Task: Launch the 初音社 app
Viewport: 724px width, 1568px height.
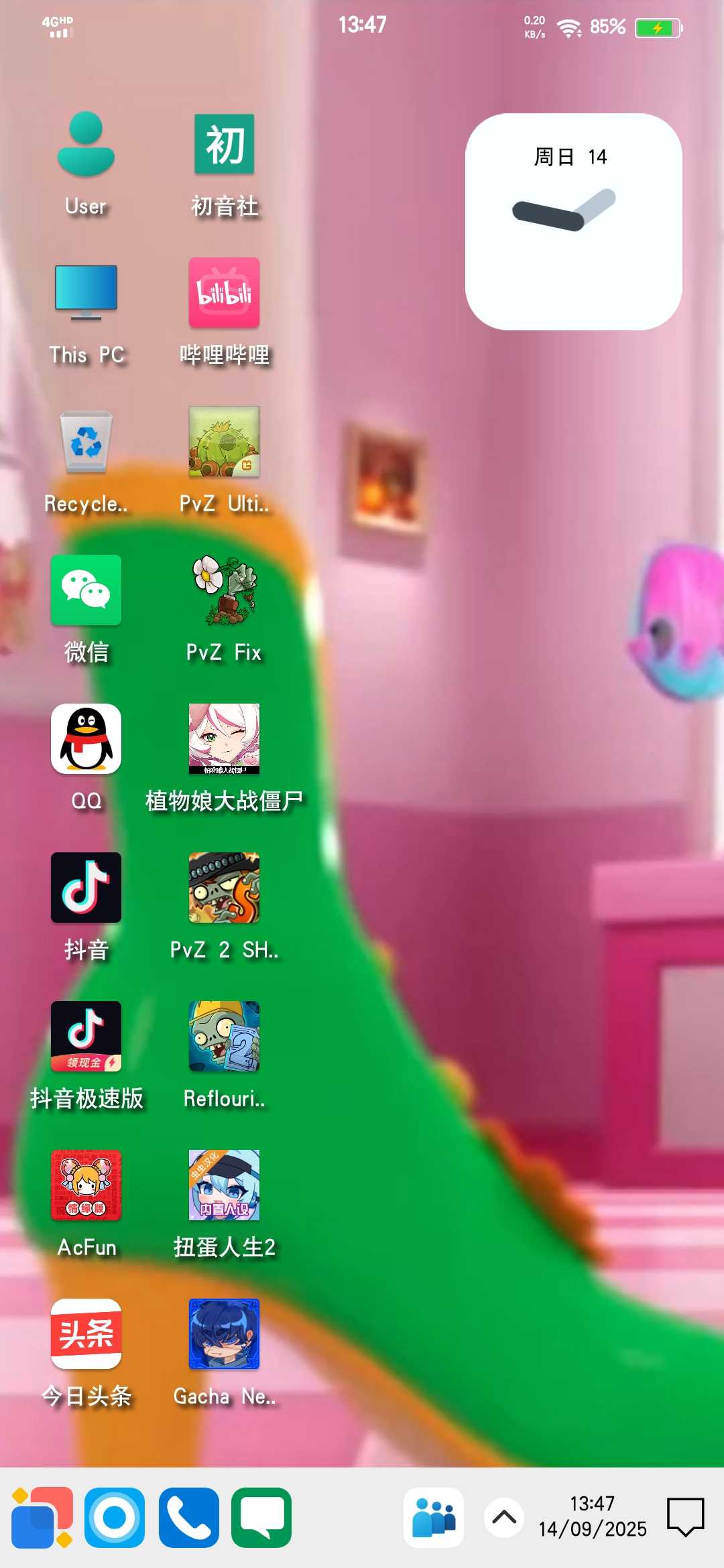Action: [x=224, y=145]
